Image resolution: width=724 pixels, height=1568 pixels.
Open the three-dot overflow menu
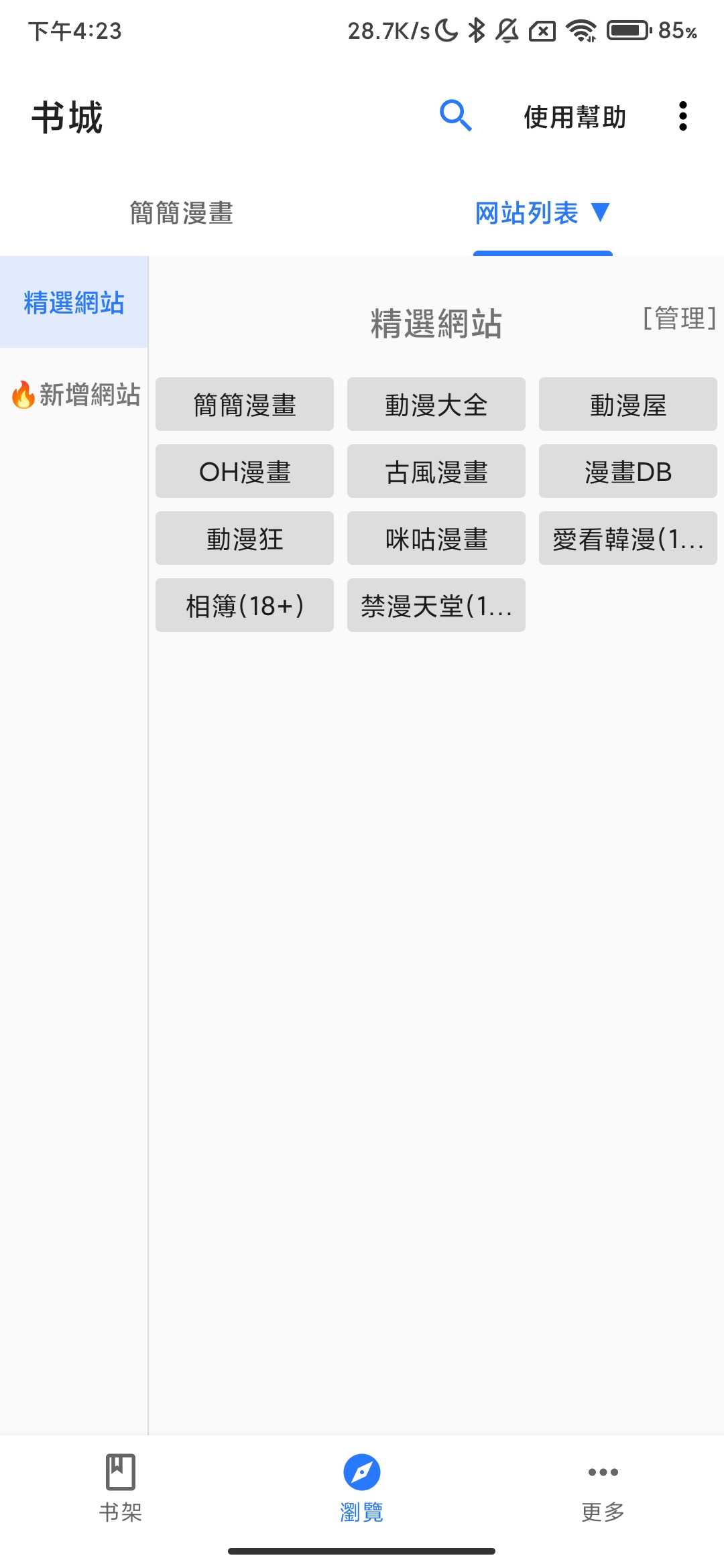(x=682, y=117)
